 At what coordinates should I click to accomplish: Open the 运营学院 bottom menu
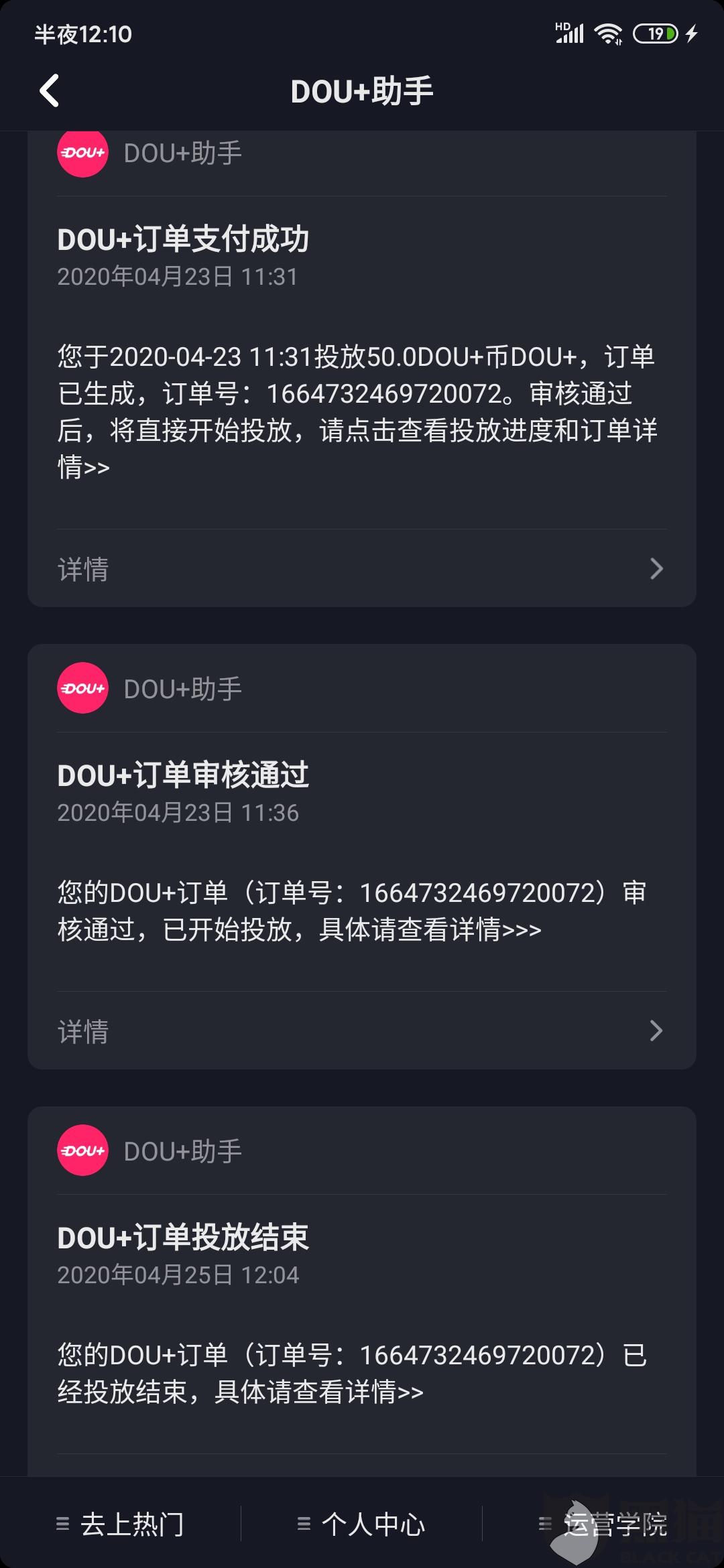pyautogui.click(x=603, y=1524)
